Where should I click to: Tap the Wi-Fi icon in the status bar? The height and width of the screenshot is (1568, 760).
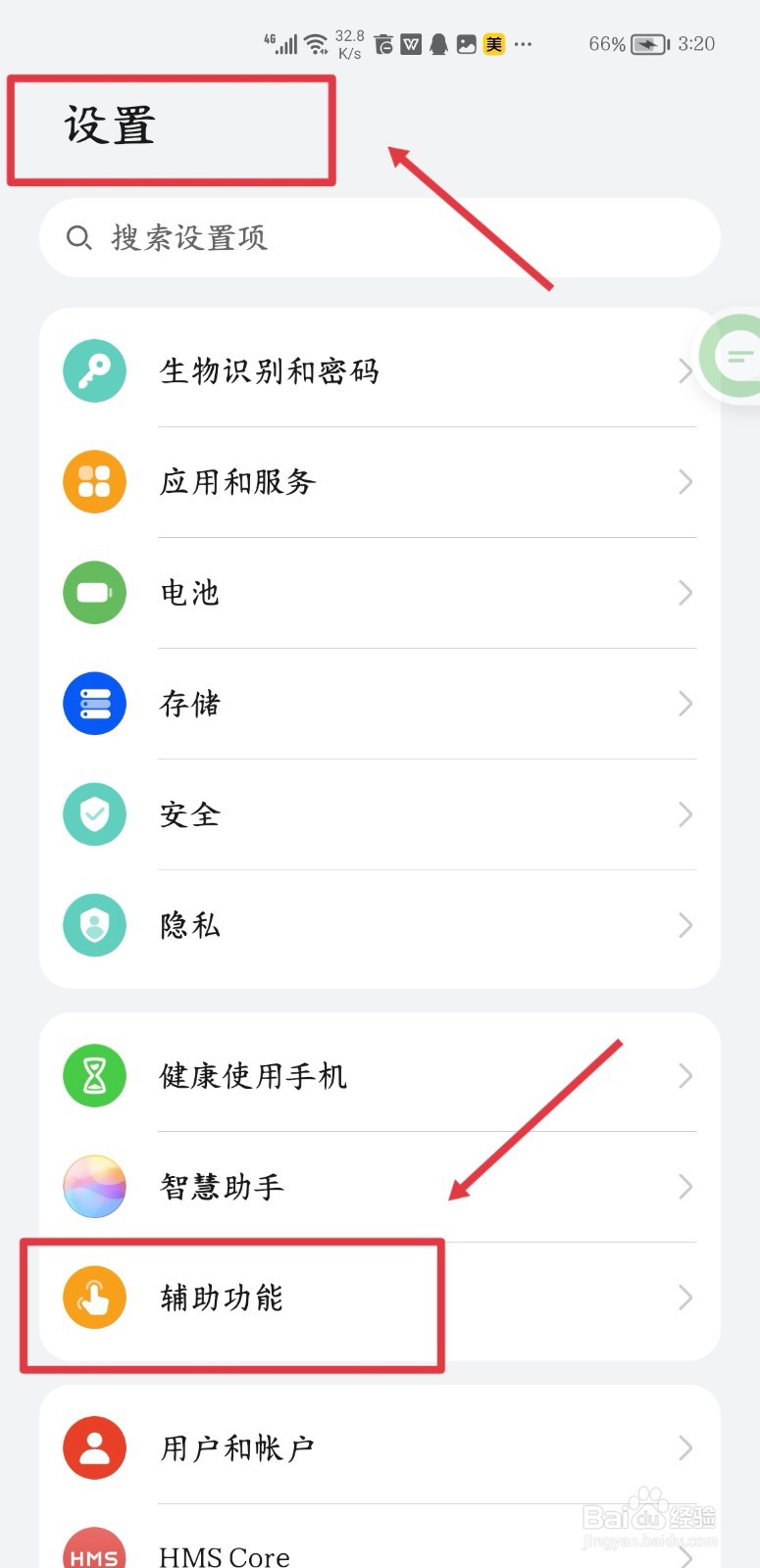click(x=316, y=43)
